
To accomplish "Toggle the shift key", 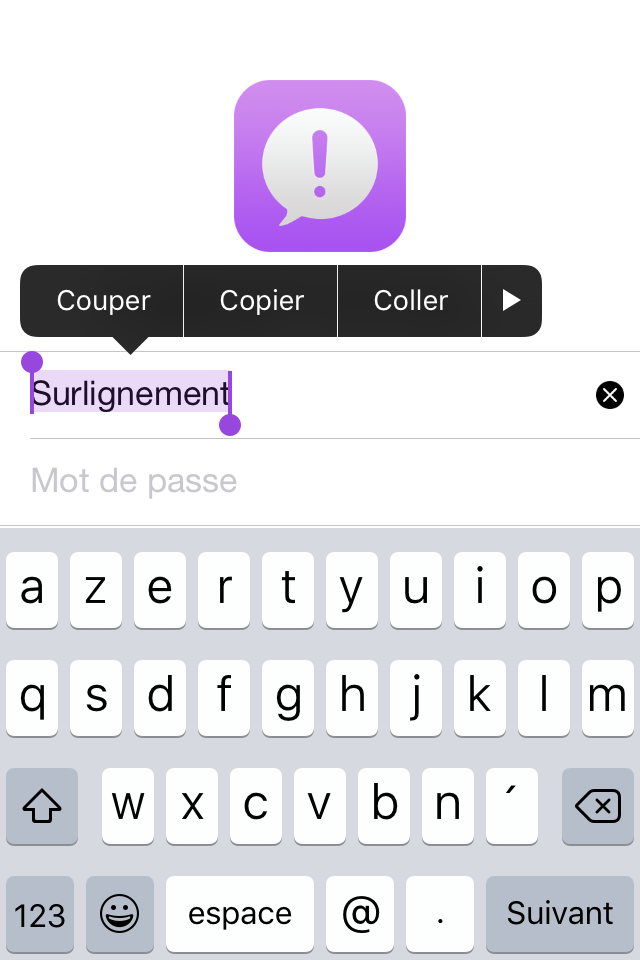I will [x=41, y=806].
